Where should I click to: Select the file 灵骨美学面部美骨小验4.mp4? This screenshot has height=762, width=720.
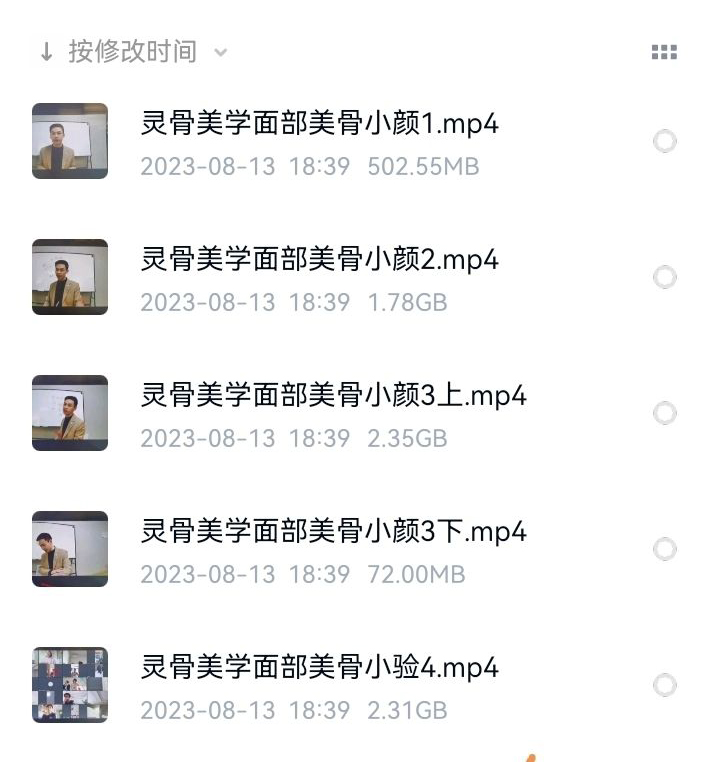coord(665,685)
